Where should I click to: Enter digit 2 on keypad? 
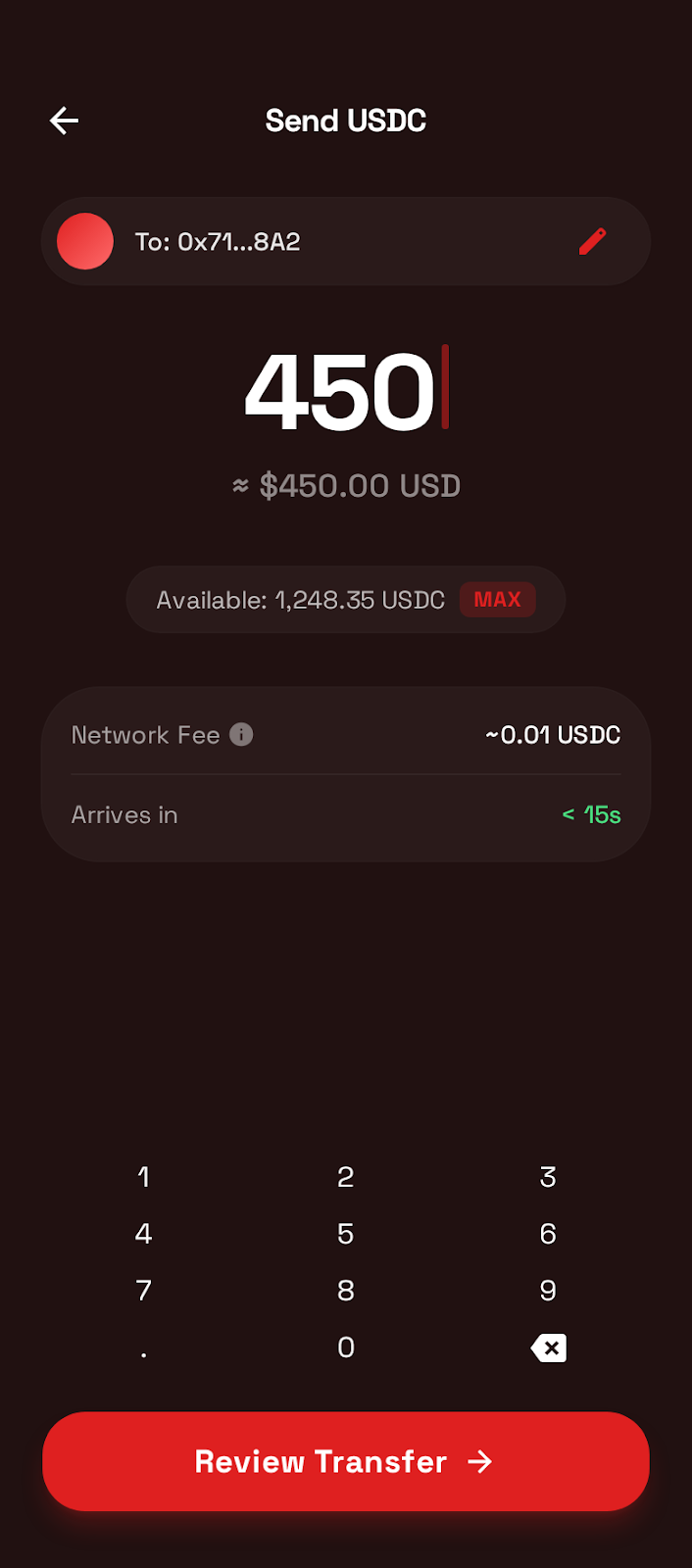345,1177
